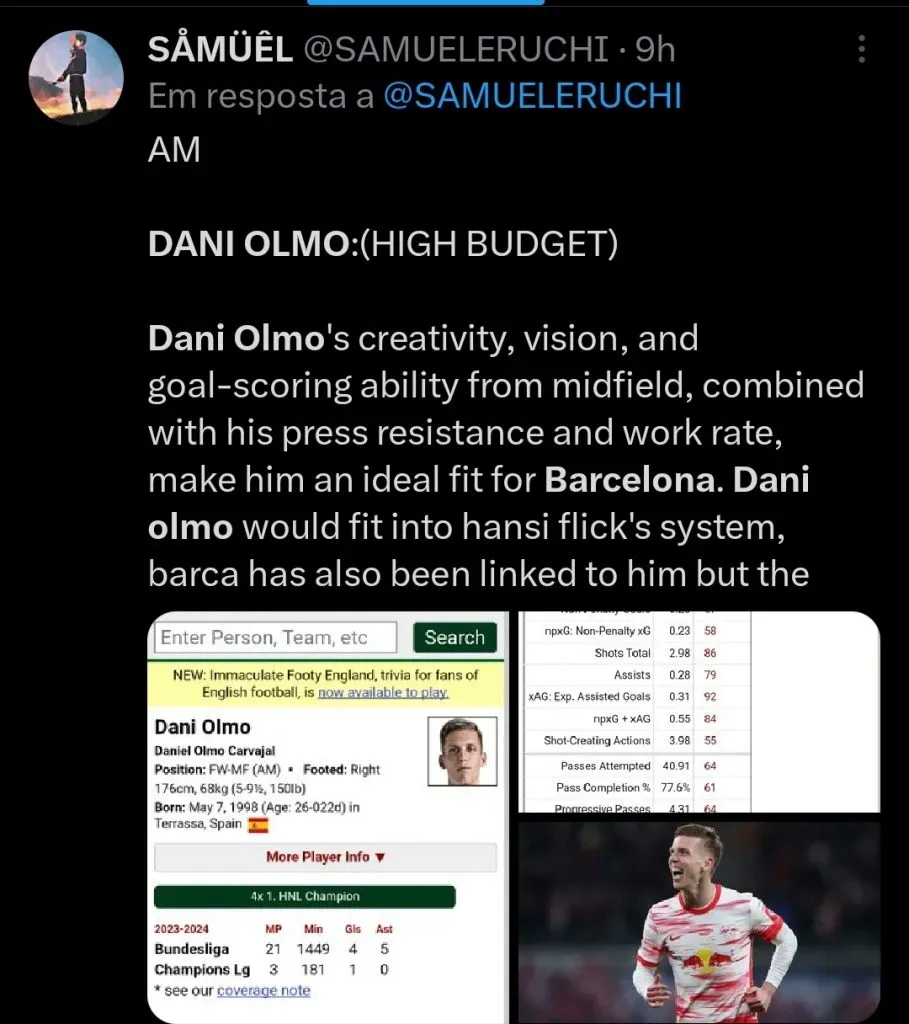Image resolution: width=909 pixels, height=1024 pixels.
Task: Open the 'now available to play' trivia link
Action: (x=381, y=691)
